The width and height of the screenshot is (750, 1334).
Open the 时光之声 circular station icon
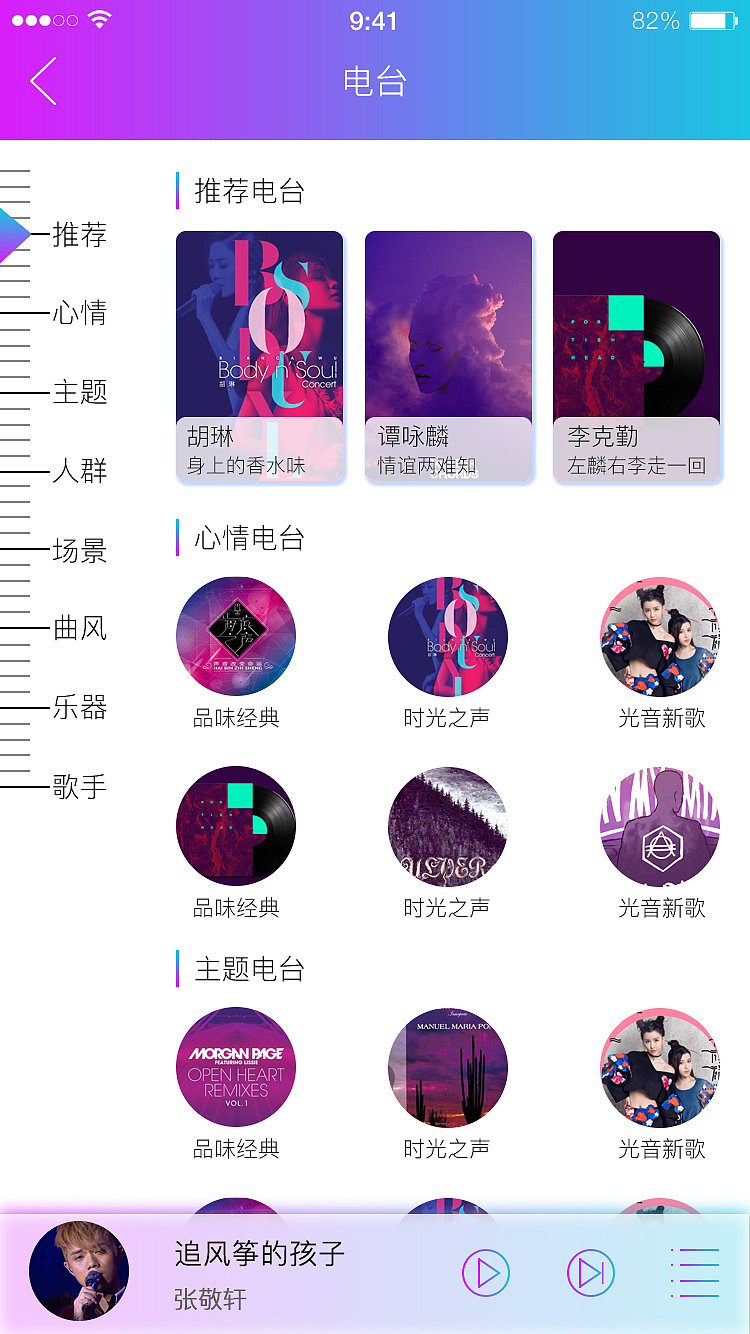[448, 637]
